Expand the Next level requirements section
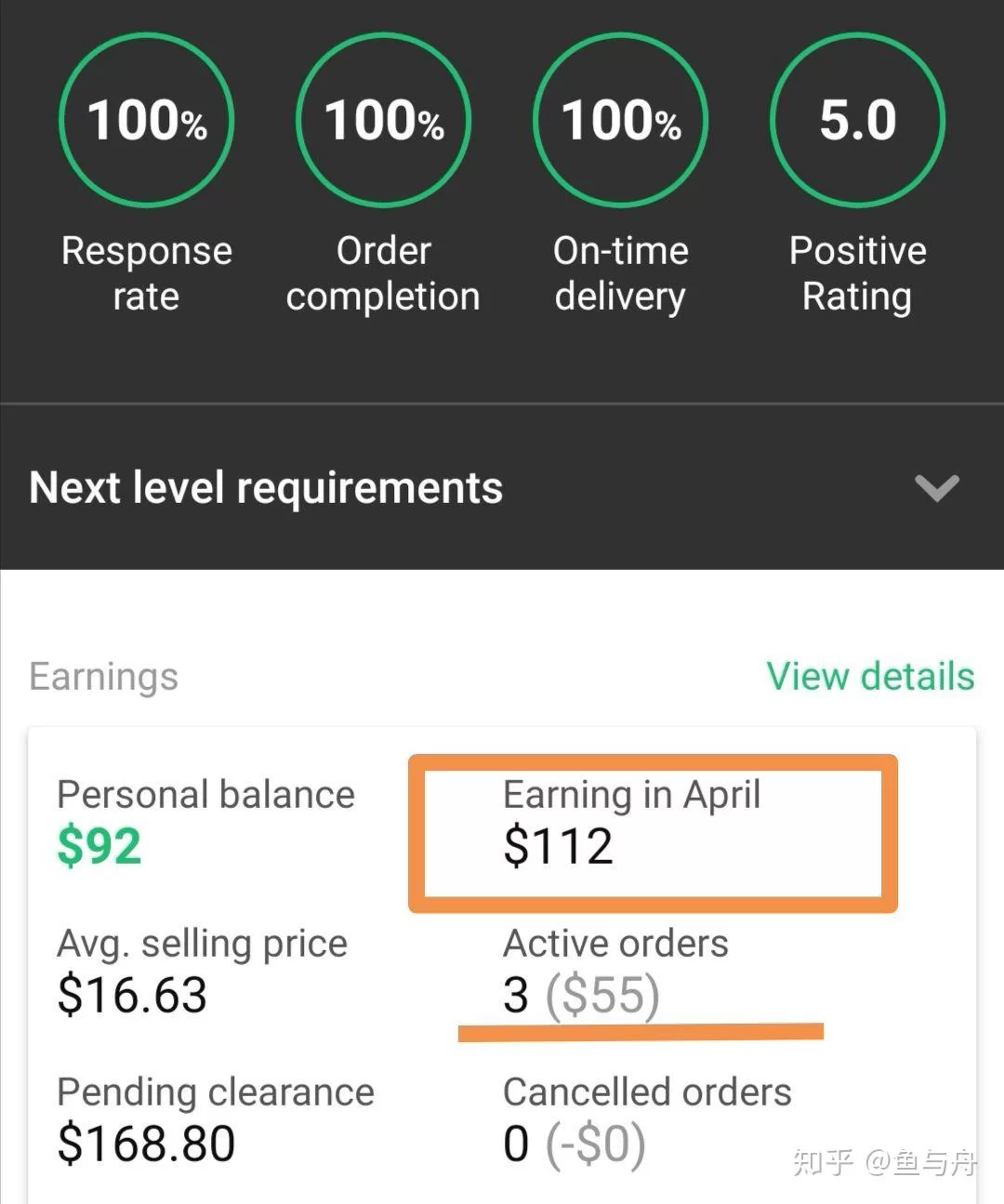 [x=935, y=487]
